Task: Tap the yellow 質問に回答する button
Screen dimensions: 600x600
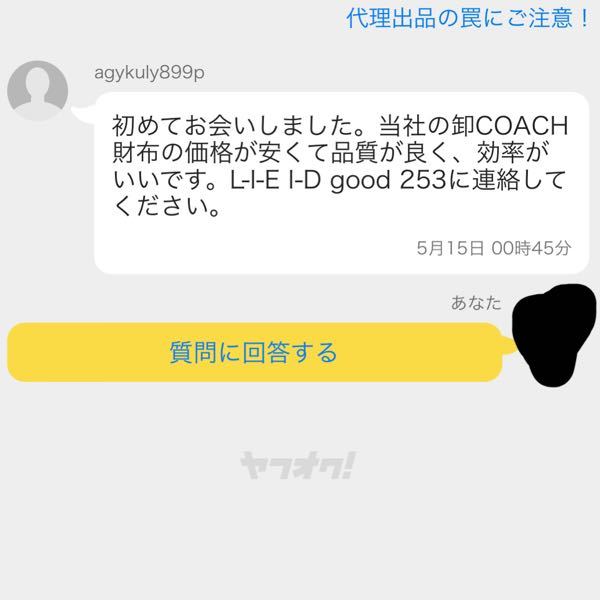Action: pos(254,352)
